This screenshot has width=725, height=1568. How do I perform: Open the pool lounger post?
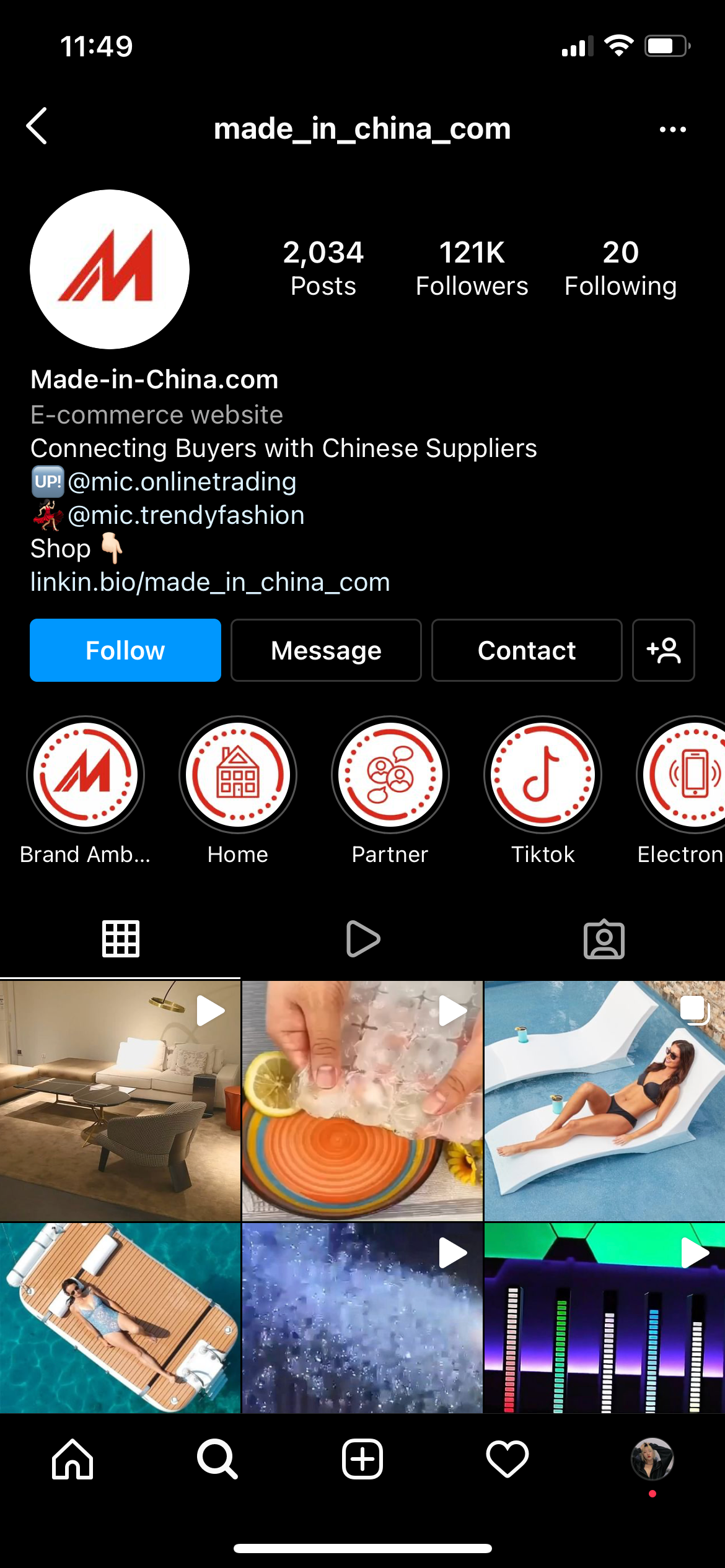[604, 1100]
